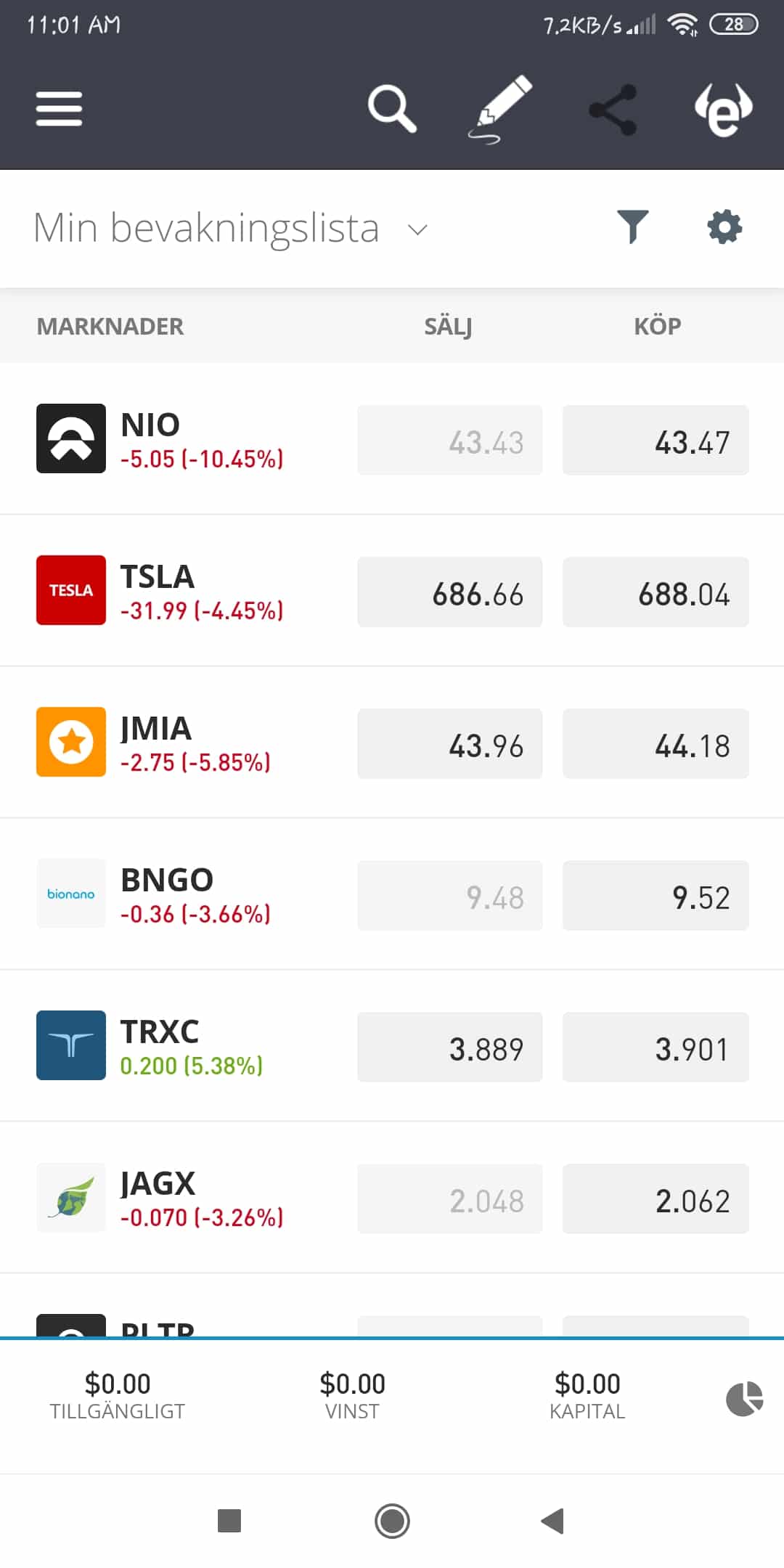Viewport: 784px width, 1568px height.
Task: Open the search magnifier
Action: click(x=392, y=109)
